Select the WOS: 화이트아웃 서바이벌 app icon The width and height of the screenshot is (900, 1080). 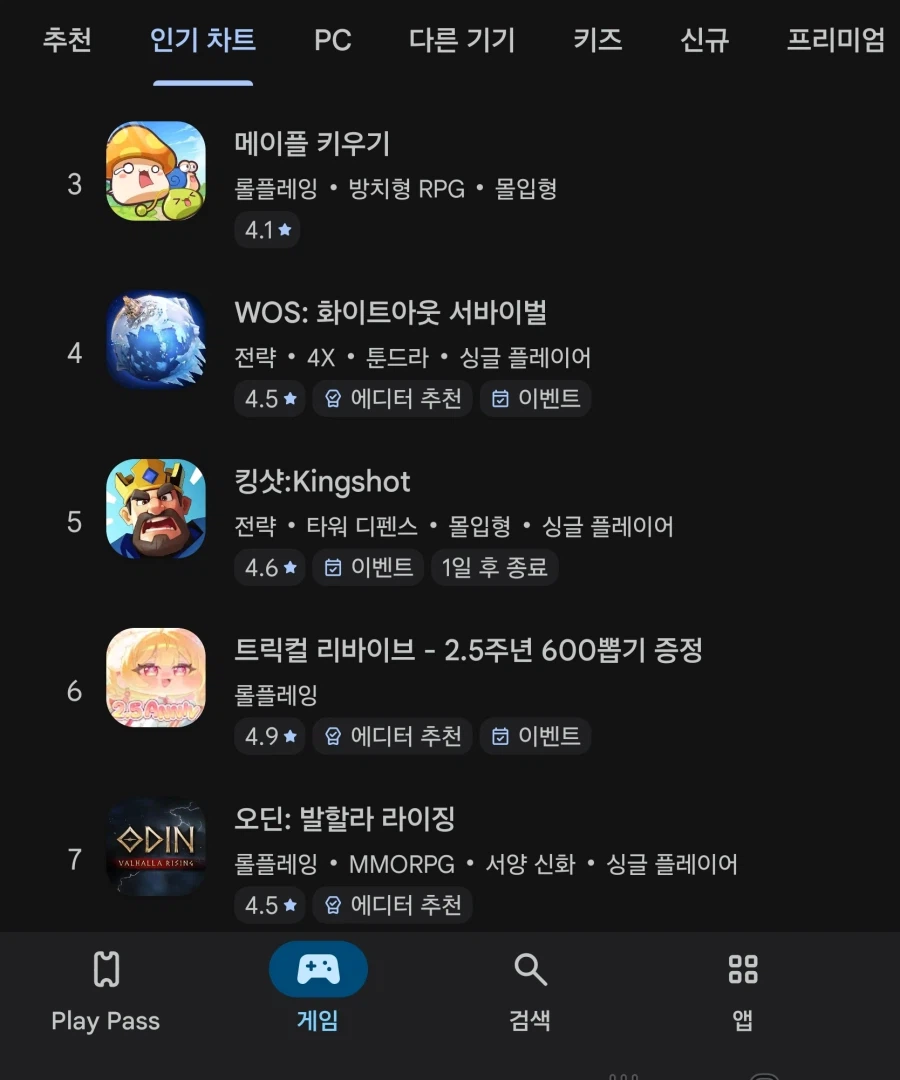155,341
